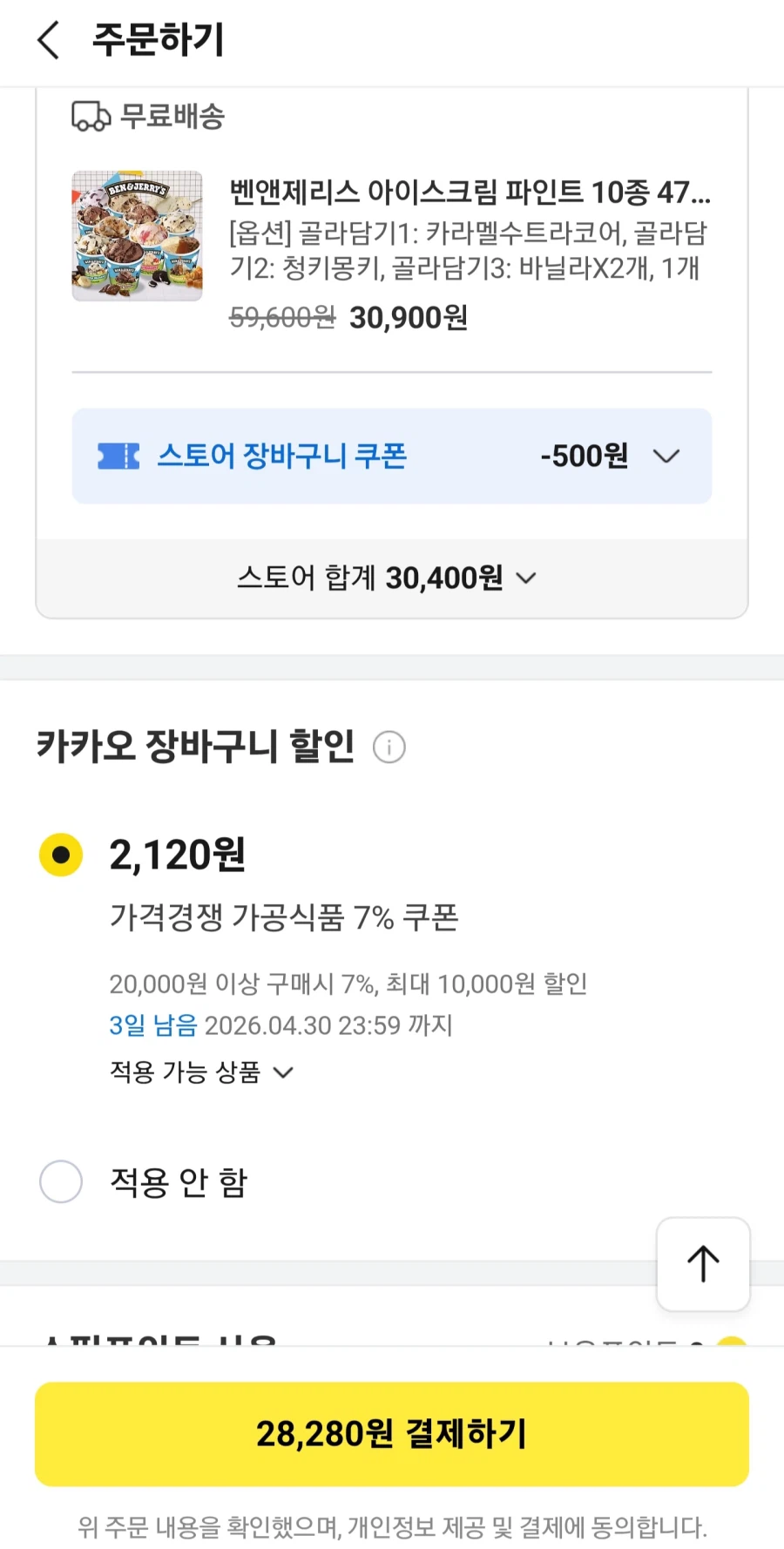Click the 3일 남음 expiry text
Viewport: 784px width, 1549px height.
click(152, 1025)
